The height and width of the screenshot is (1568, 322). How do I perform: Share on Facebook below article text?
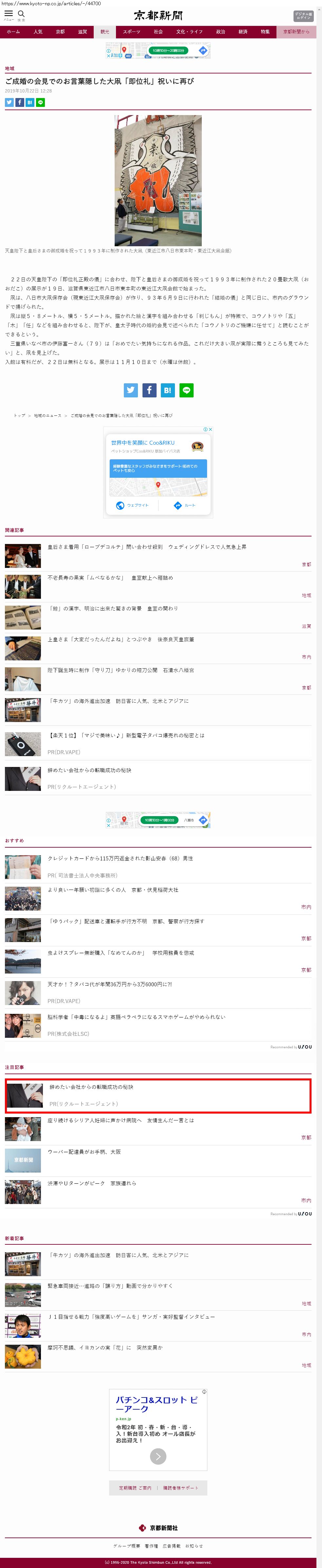tap(149, 390)
